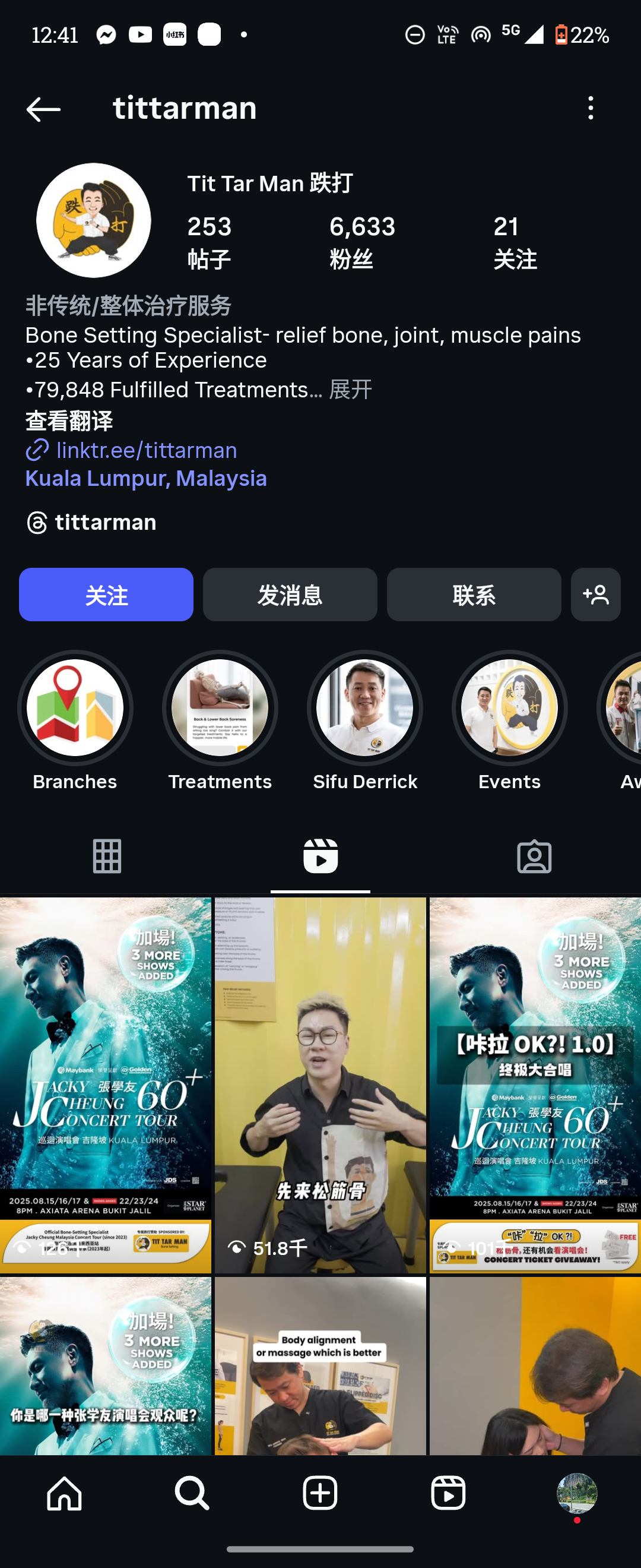Open the Sifu Derrick highlight
This screenshot has height=1568, width=641.
[364, 706]
